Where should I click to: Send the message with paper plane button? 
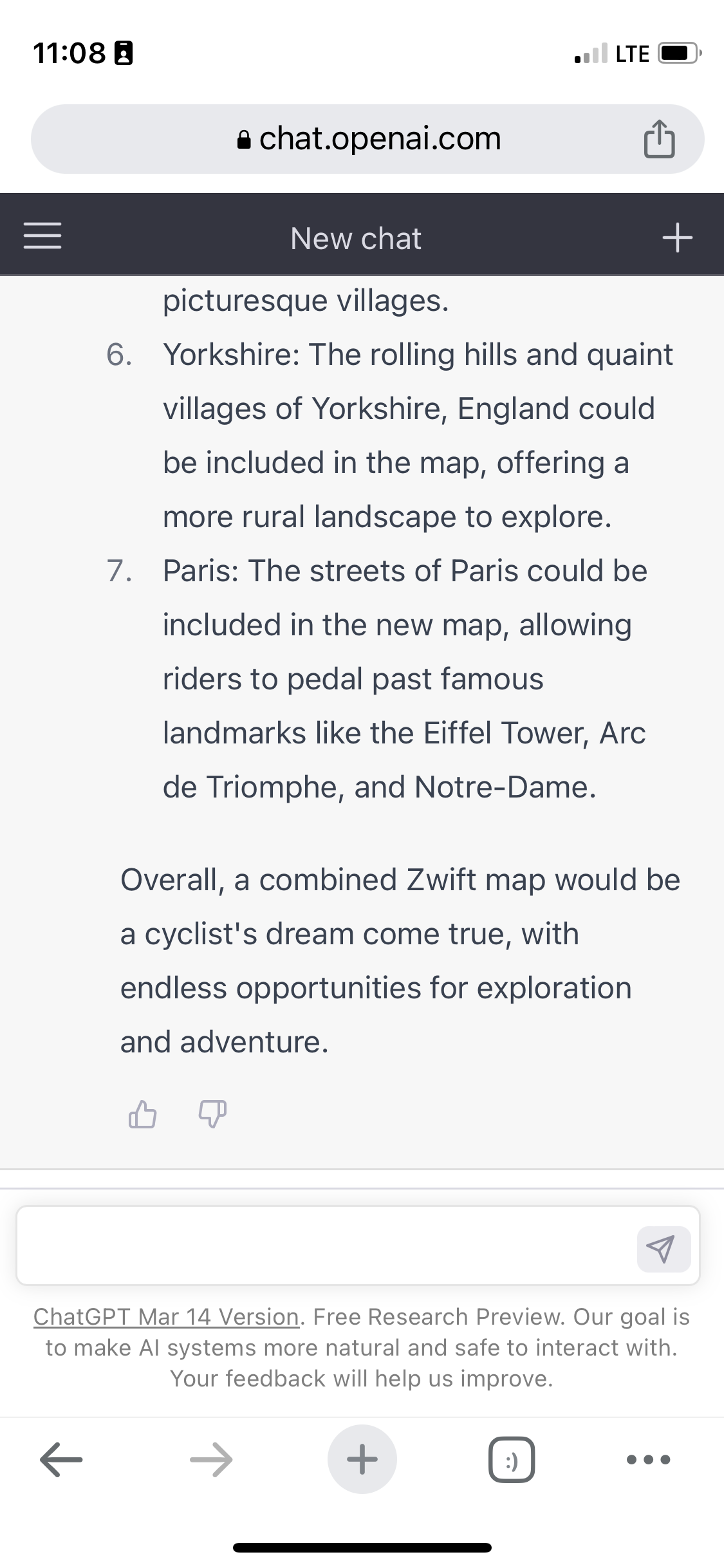pyautogui.click(x=664, y=1249)
